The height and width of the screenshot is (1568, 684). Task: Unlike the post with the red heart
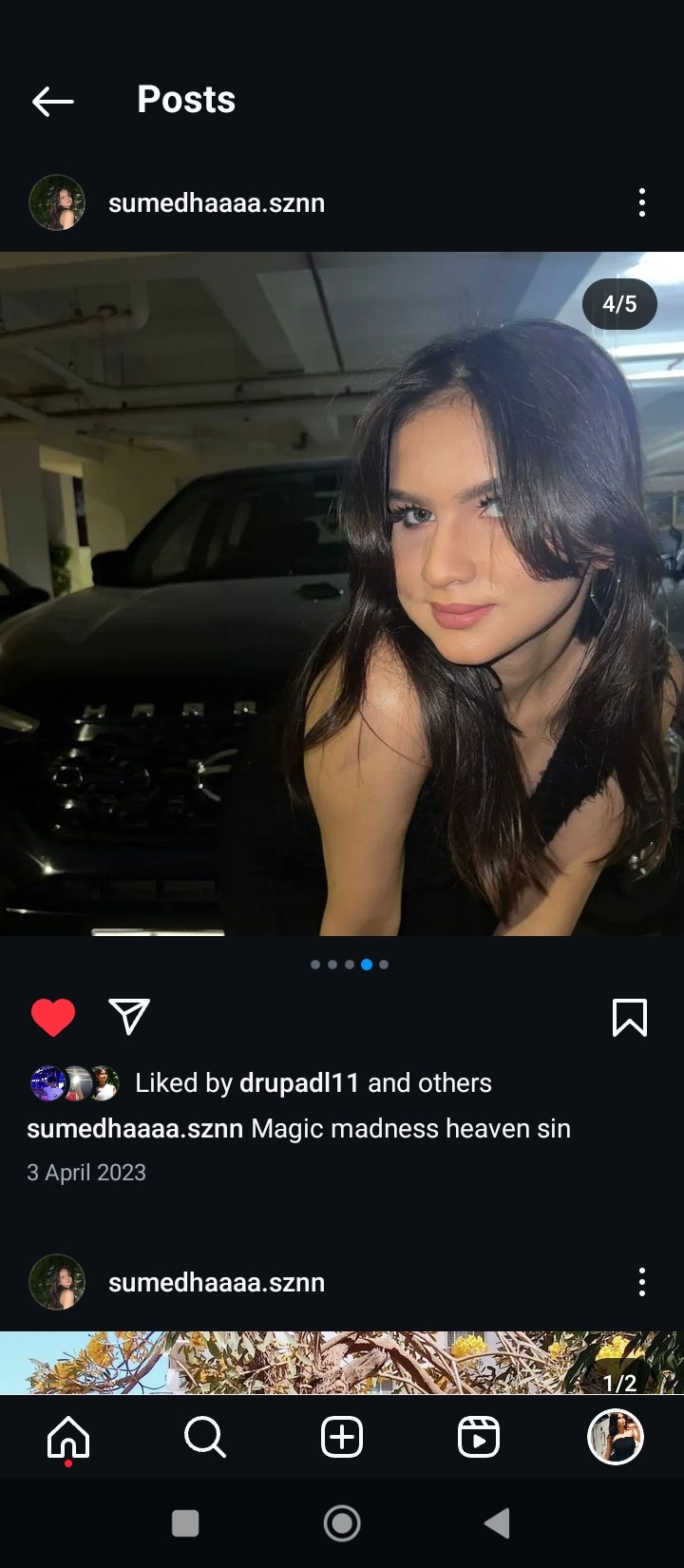53,1017
